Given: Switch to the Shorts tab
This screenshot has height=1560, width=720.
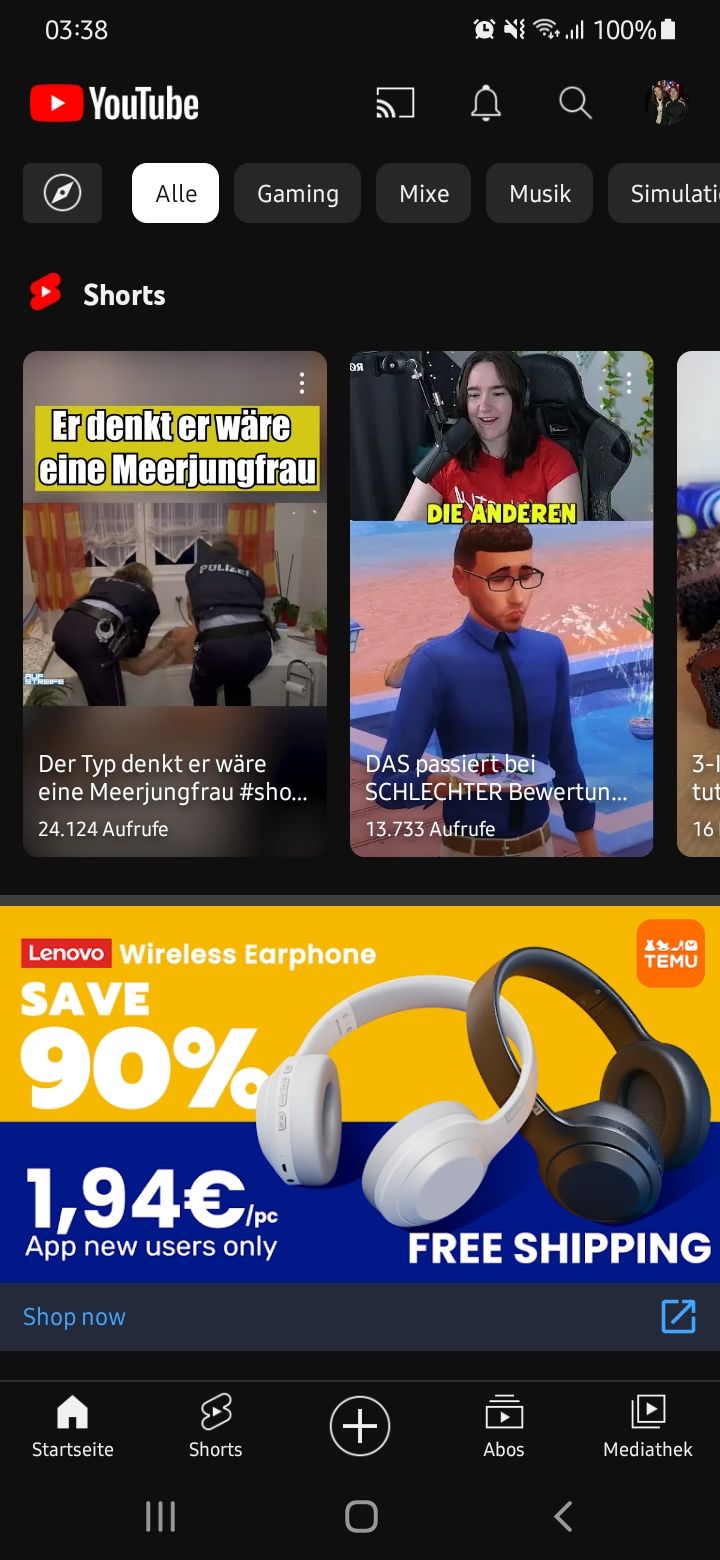Looking at the screenshot, I should click(x=216, y=1426).
